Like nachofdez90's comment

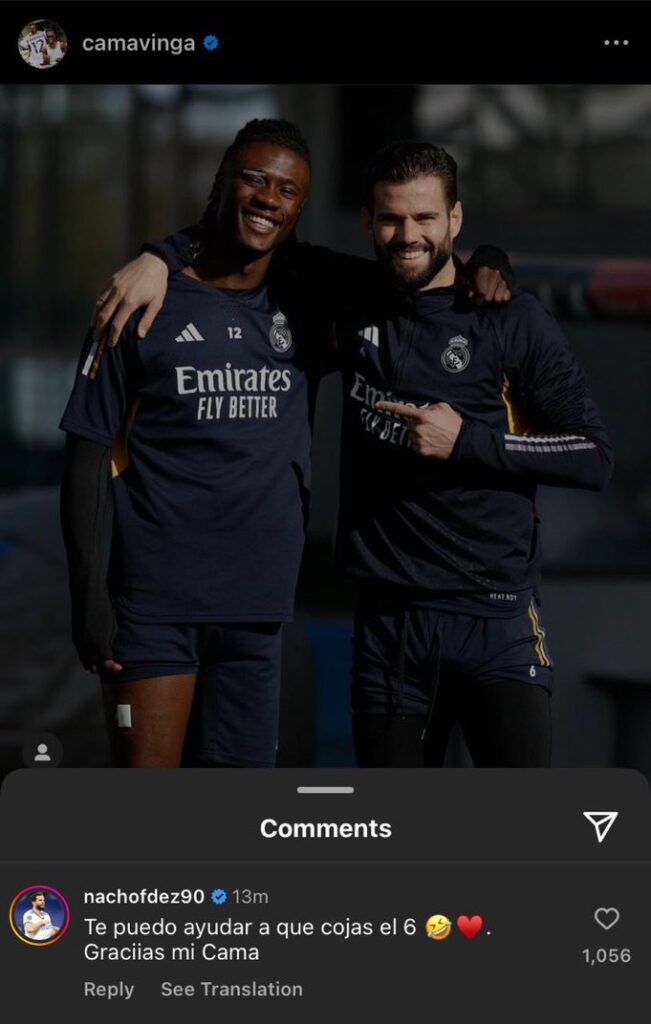[x=606, y=919]
